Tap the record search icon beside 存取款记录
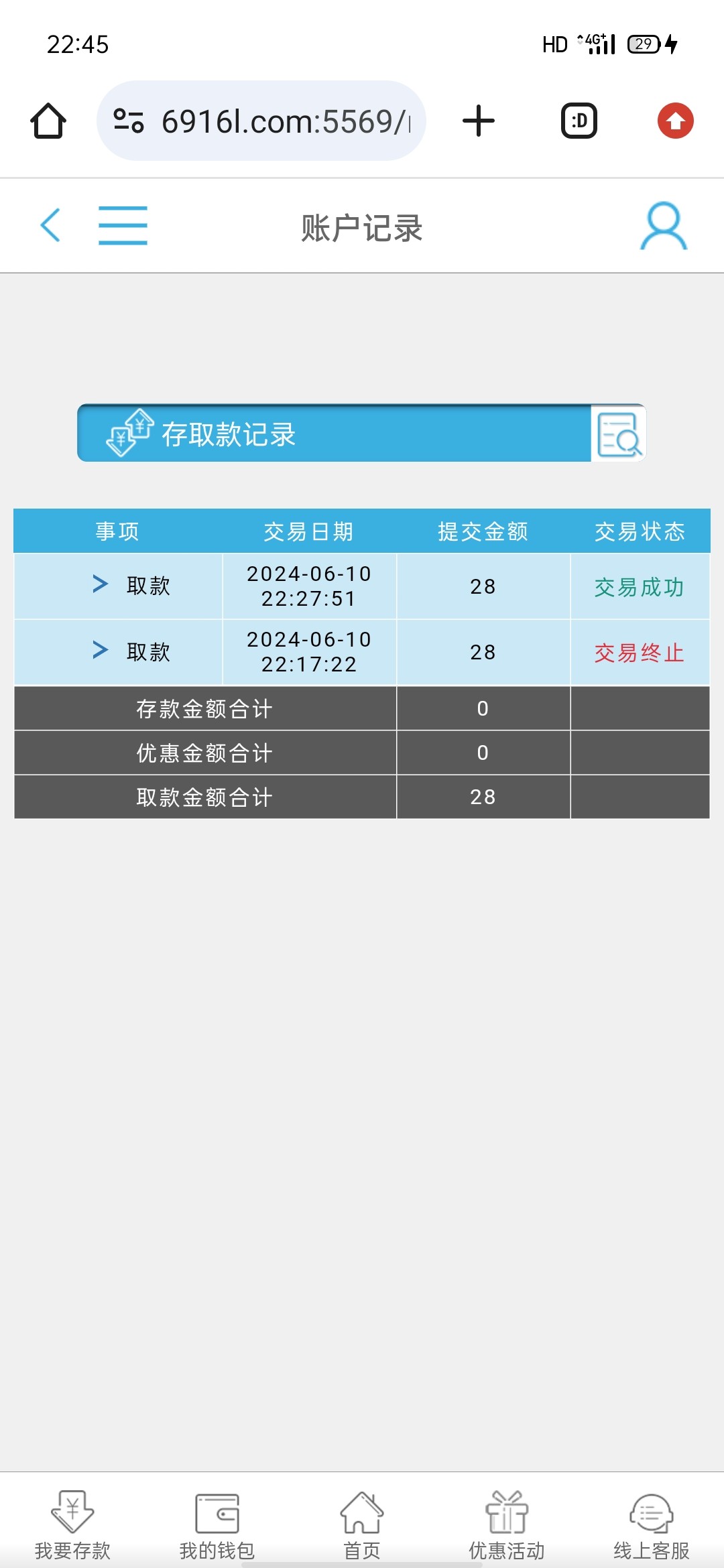Screen dimensions: 724x1568 [x=618, y=434]
